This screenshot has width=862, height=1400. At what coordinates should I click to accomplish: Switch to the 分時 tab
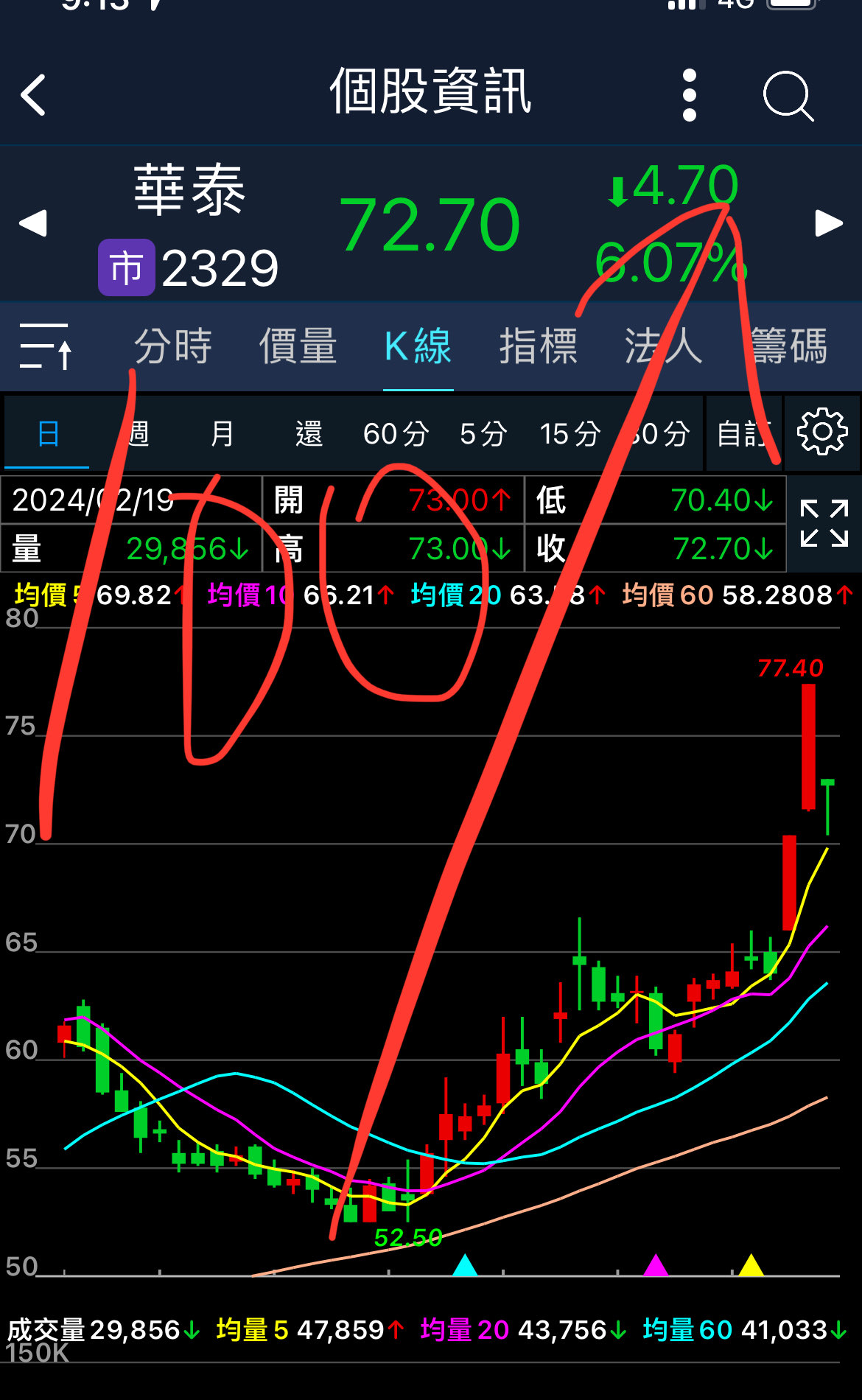pyautogui.click(x=173, y=346)
